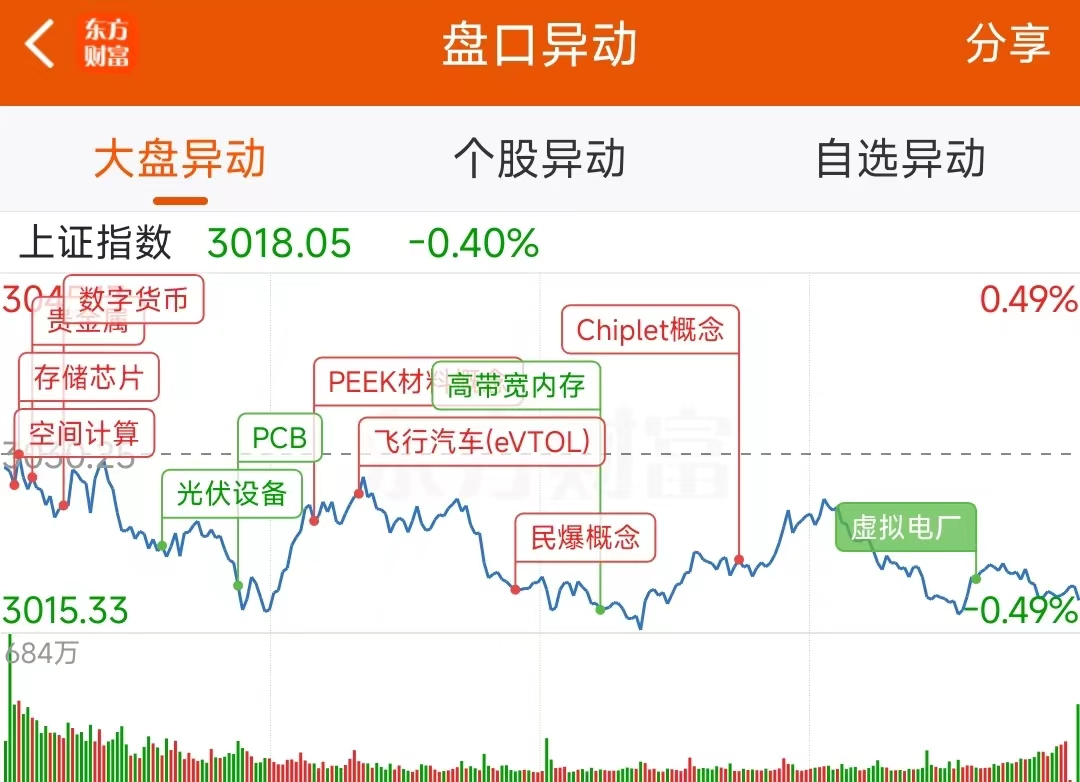Go back using the header arrow

[x=40, y=43]
